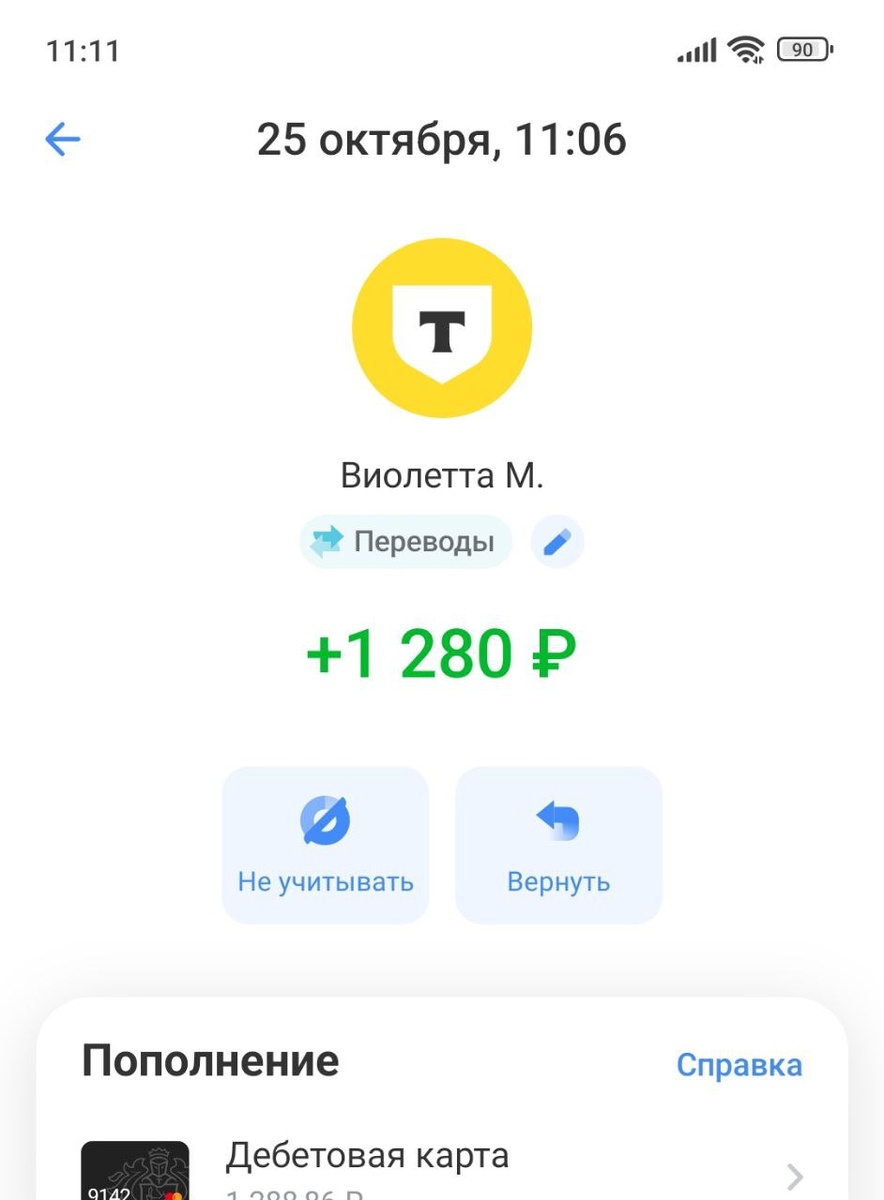884x1200 pixels.
Task: Open the Справка link
Action: click(x=739, y=1065)
